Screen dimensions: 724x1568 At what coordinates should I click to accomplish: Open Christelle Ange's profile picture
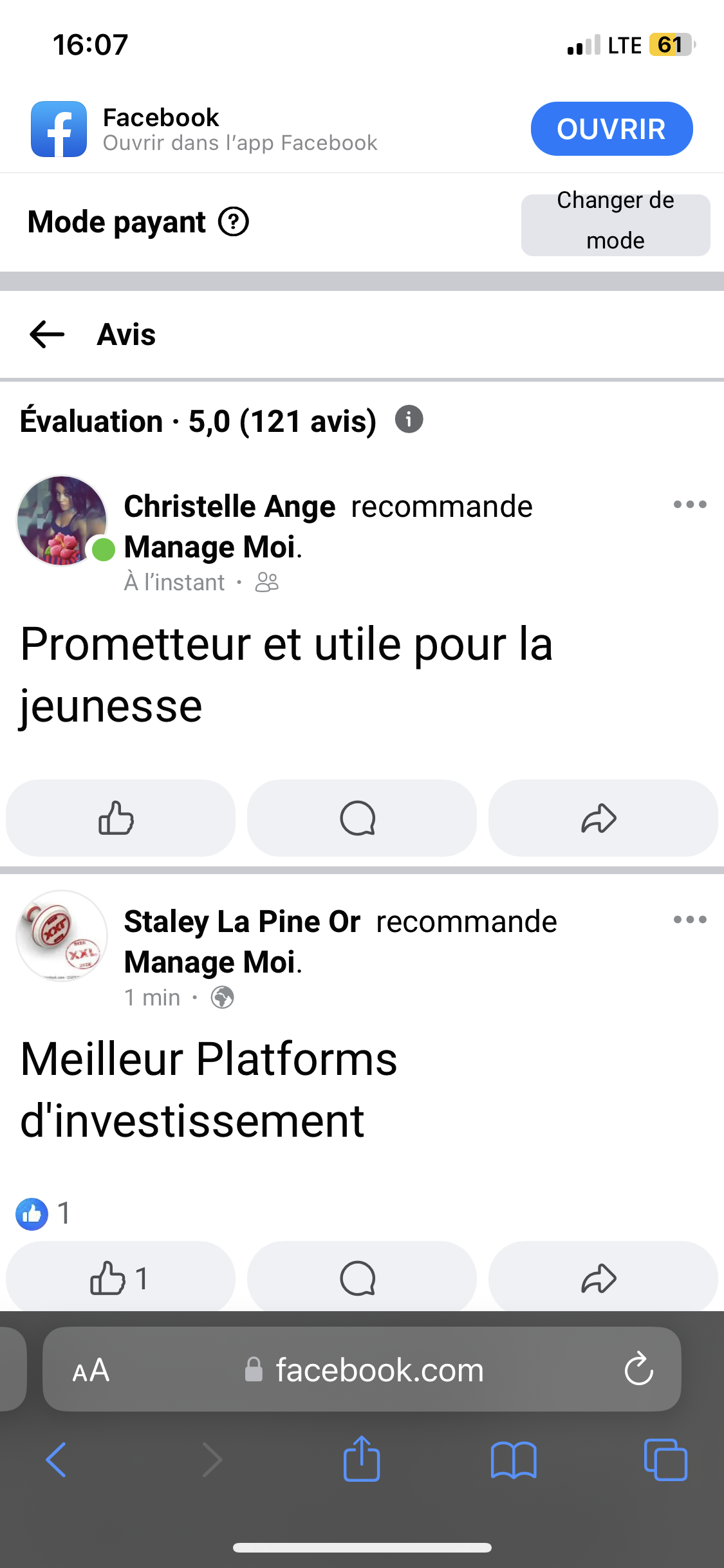coord(62,521)
